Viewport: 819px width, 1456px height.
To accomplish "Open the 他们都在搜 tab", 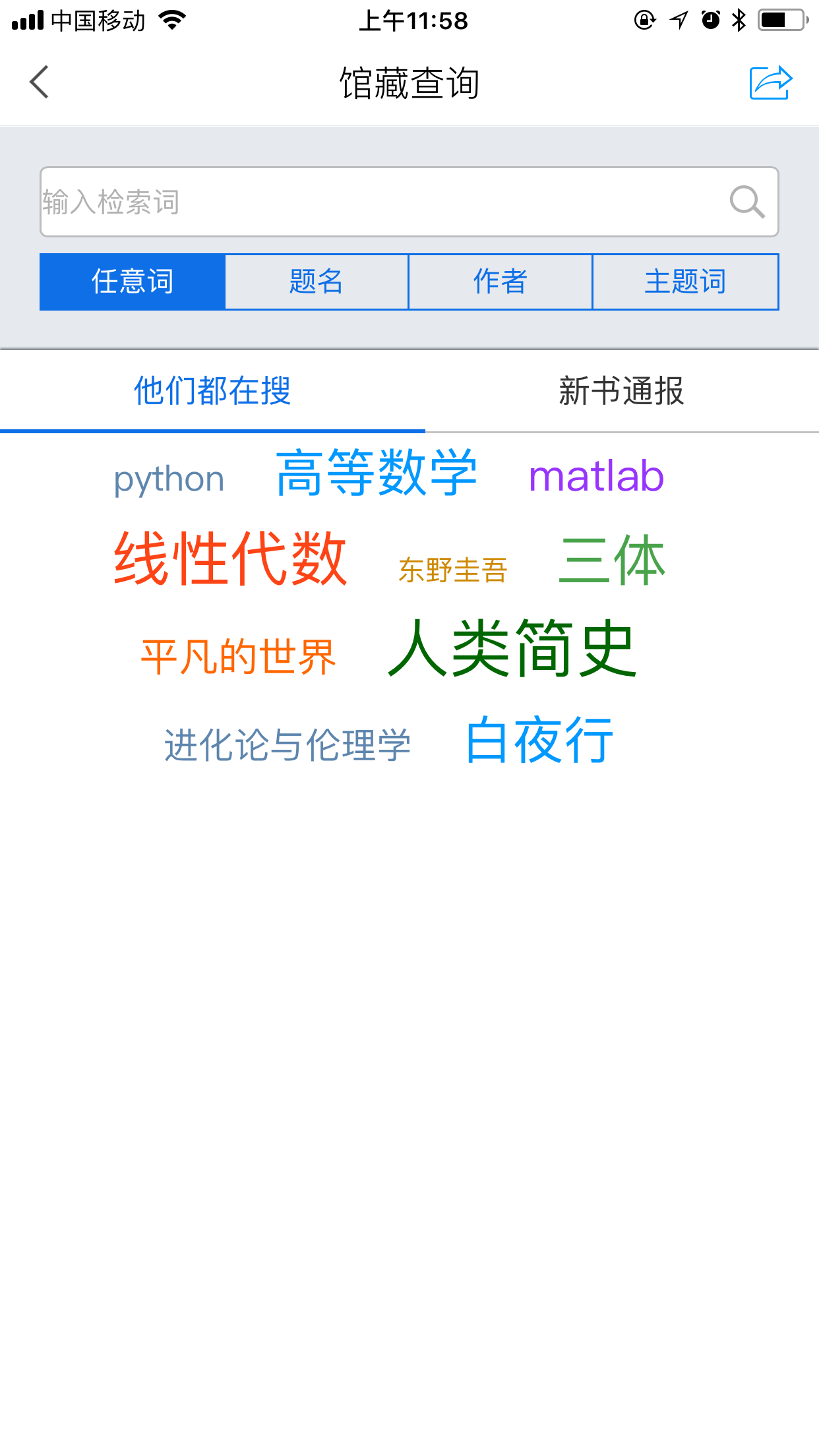I will click(212, 391).
